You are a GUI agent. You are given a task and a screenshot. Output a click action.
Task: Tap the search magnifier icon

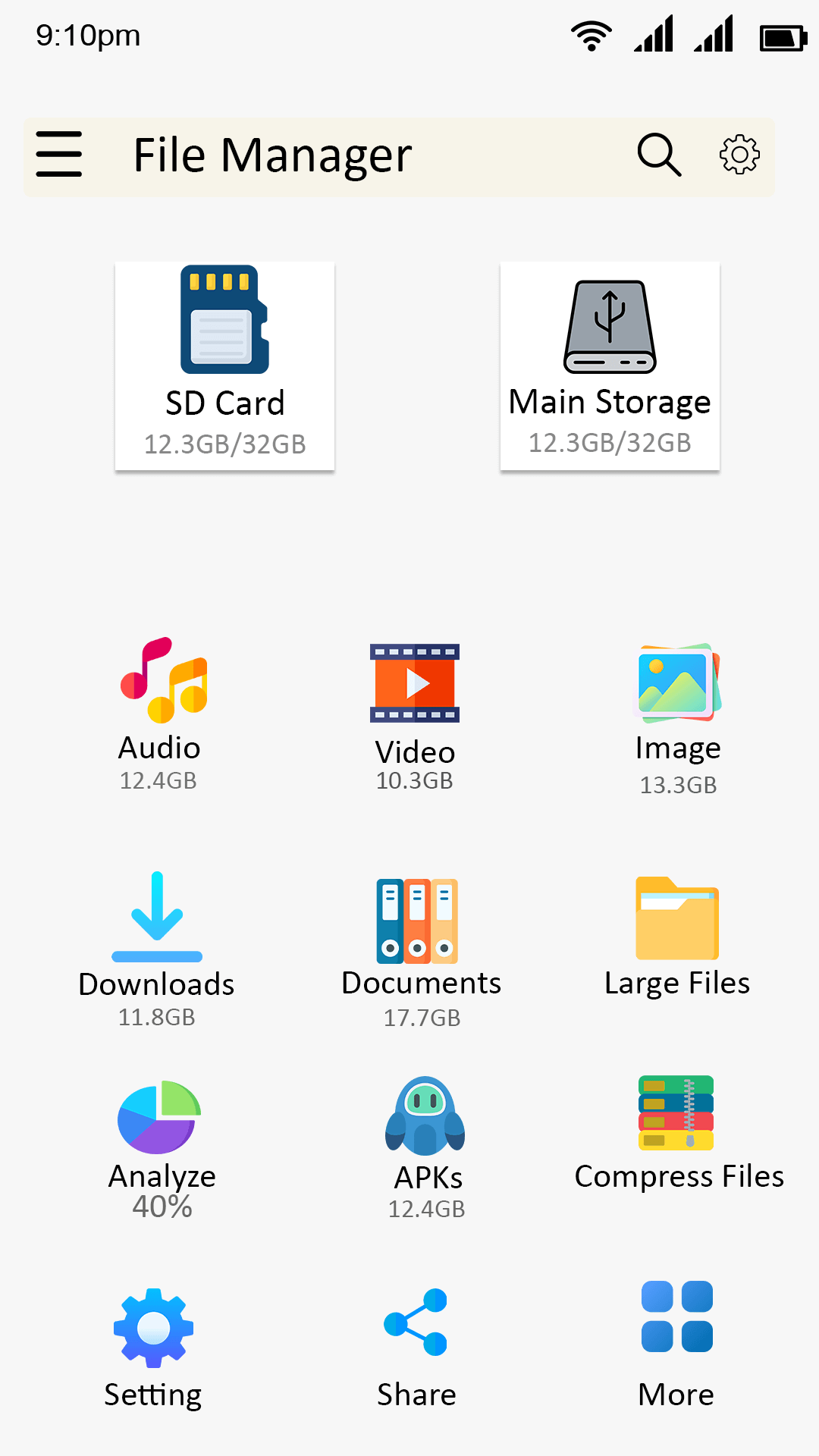click(x=659, y=155)
